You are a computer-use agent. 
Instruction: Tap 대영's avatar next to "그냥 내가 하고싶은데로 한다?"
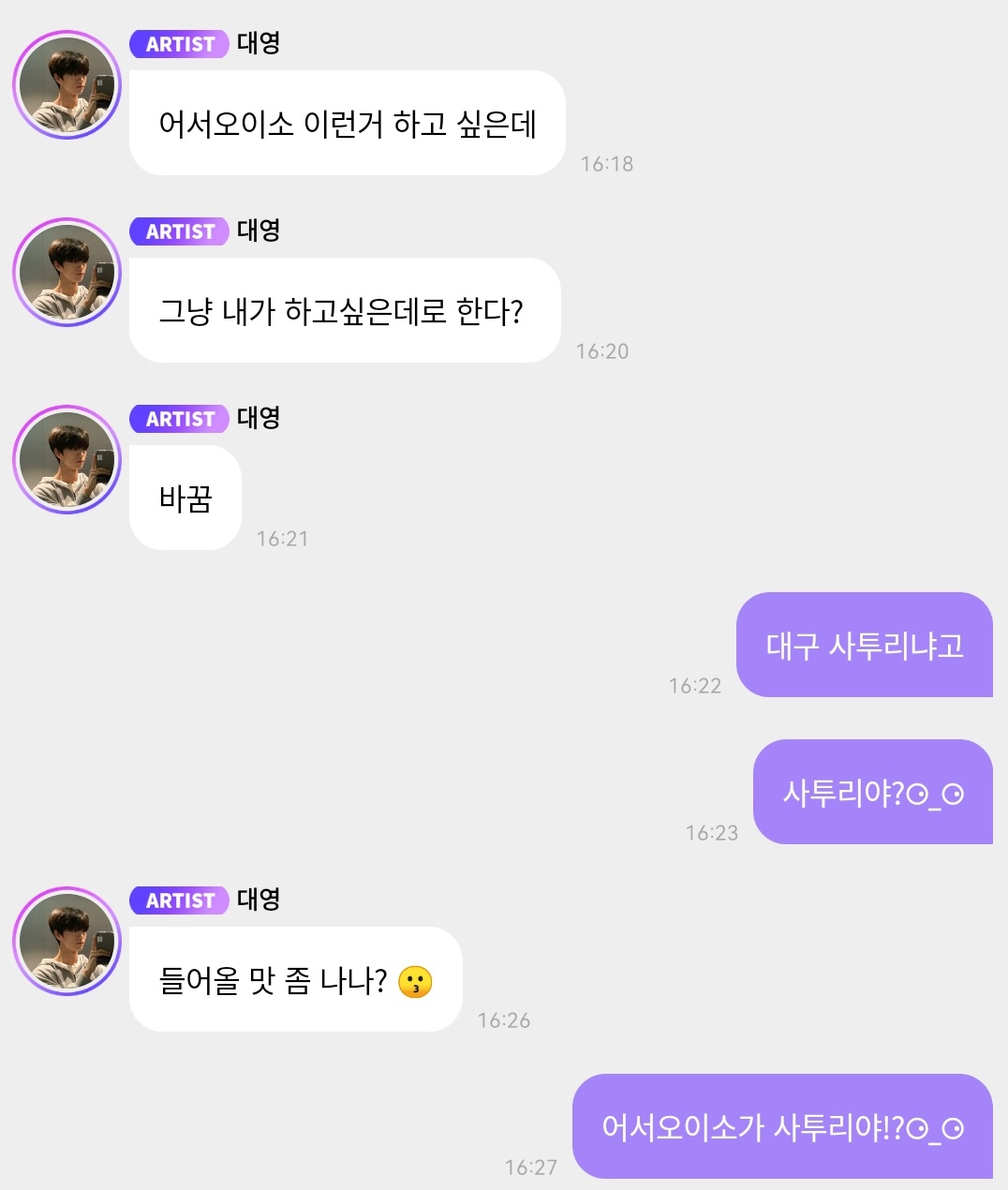pyautogui.click(x=67, y=273)
